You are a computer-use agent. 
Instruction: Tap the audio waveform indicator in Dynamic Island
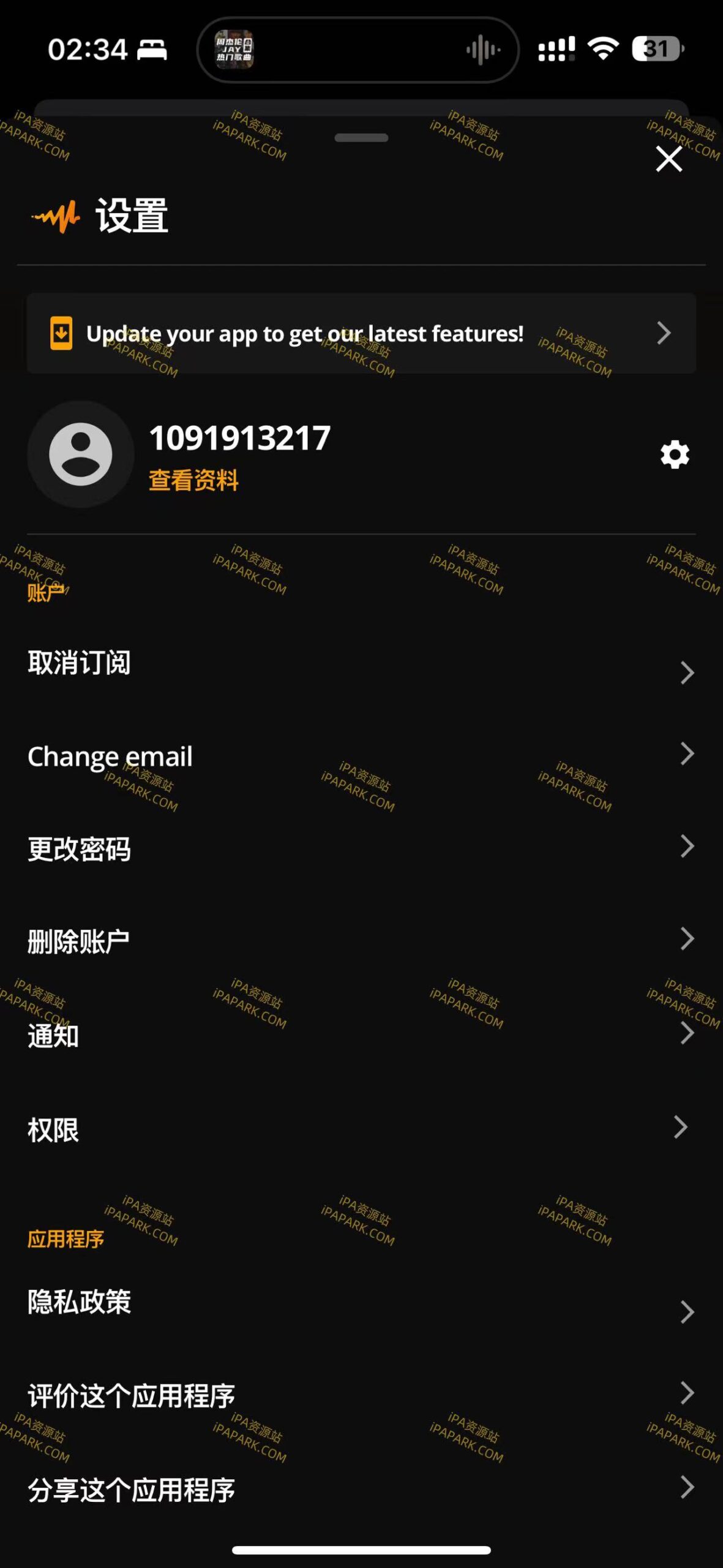click(x=481, y=50)
